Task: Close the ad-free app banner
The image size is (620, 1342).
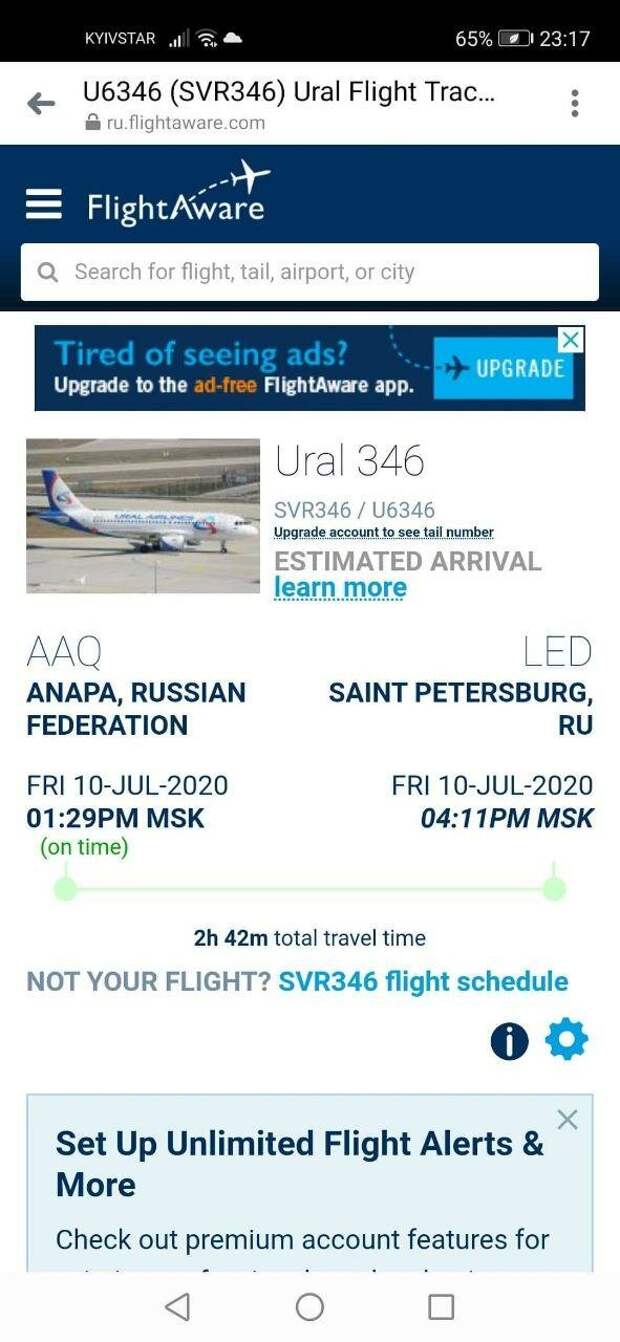Action: click(x=570, y=340)
